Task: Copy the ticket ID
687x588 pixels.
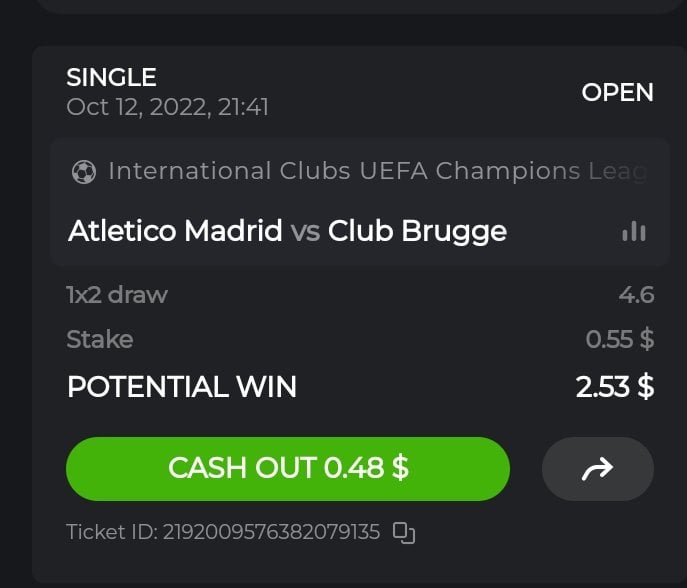Action: pyautogui.click(x=403, y=533)
